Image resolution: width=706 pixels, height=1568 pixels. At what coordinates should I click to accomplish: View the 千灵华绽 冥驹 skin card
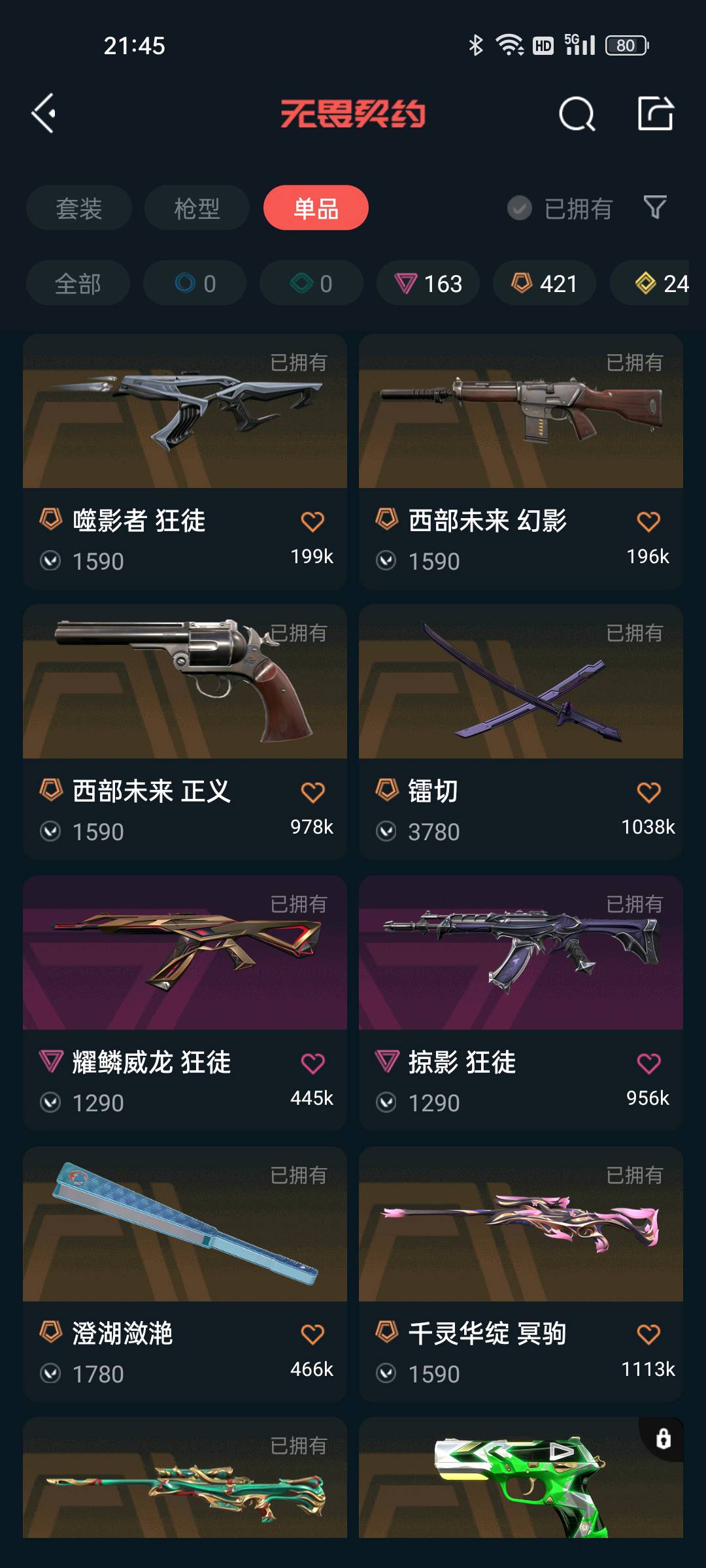click(x=520, y=1228)
